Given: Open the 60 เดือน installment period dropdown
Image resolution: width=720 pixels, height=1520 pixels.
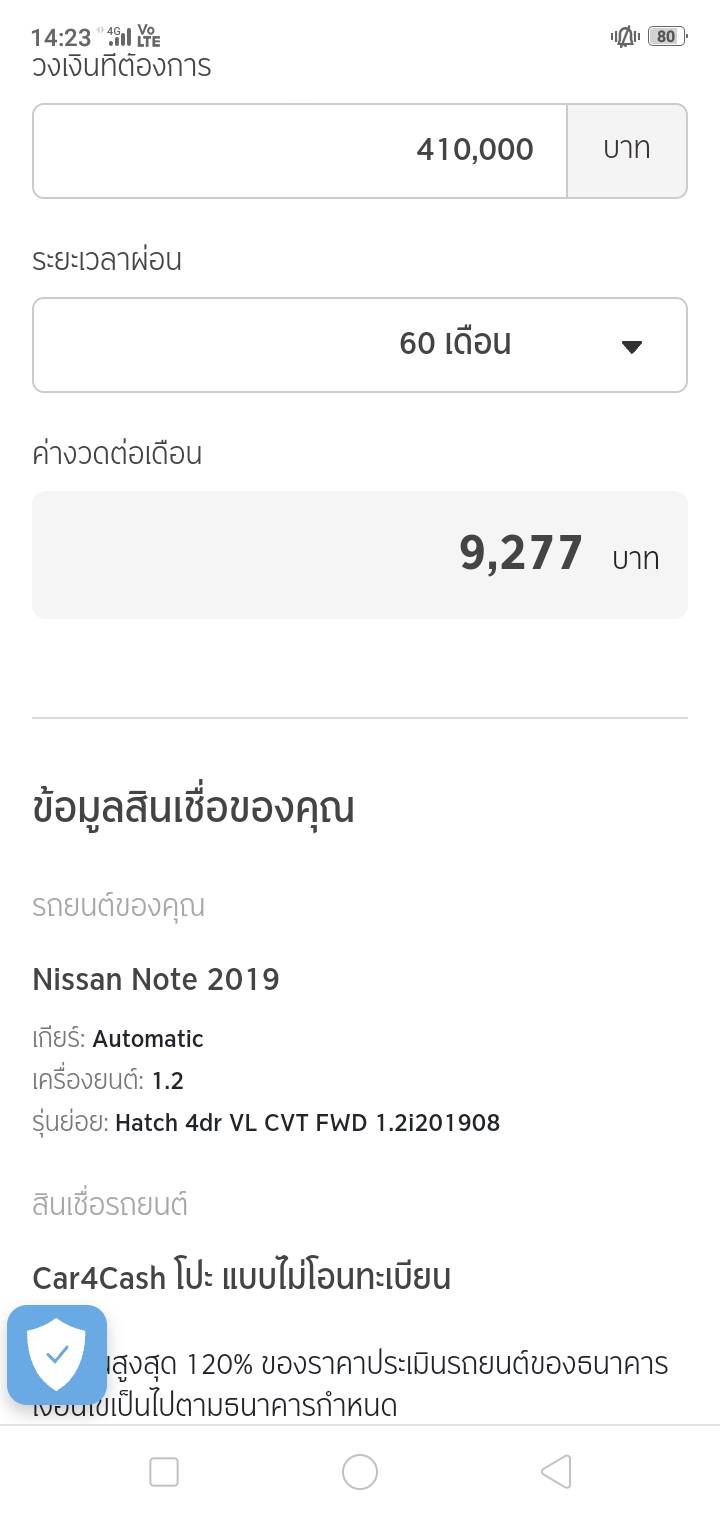Looking at the screenshot, I should point(360,345).
